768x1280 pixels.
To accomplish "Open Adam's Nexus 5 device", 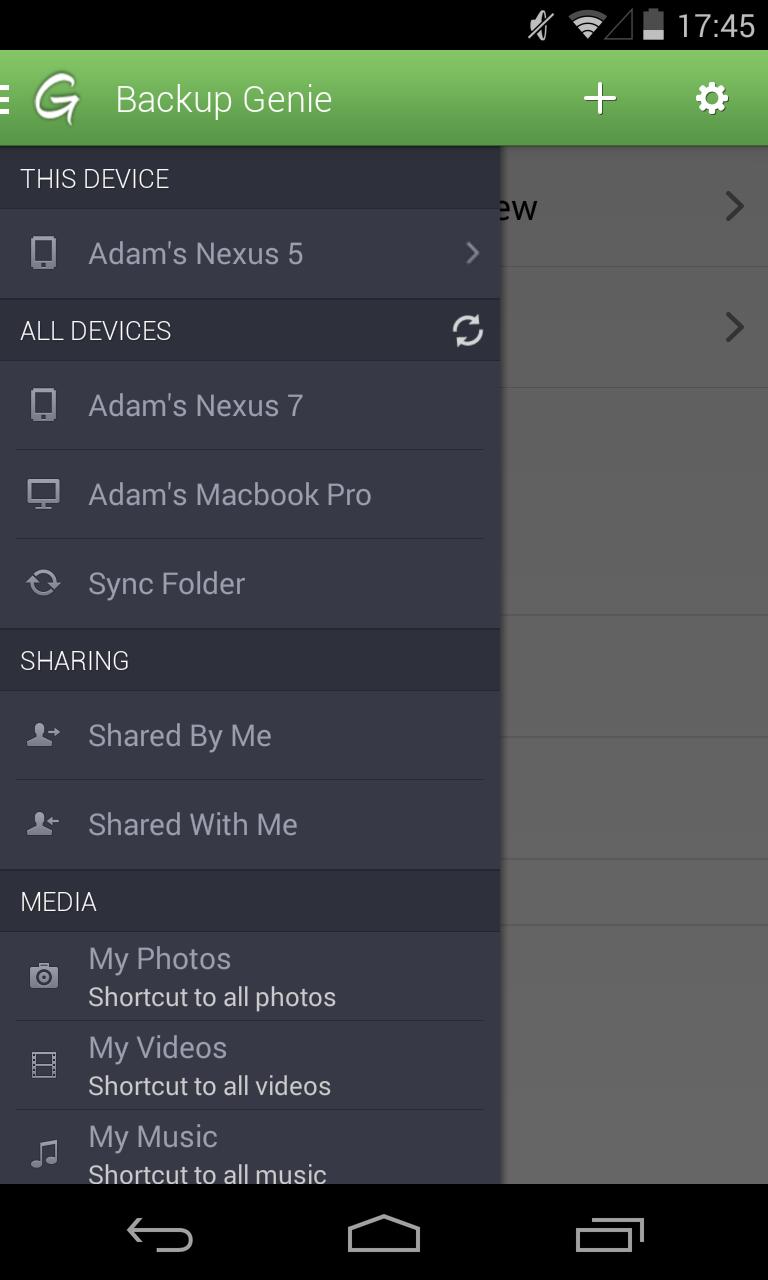I will pos(250,254).
